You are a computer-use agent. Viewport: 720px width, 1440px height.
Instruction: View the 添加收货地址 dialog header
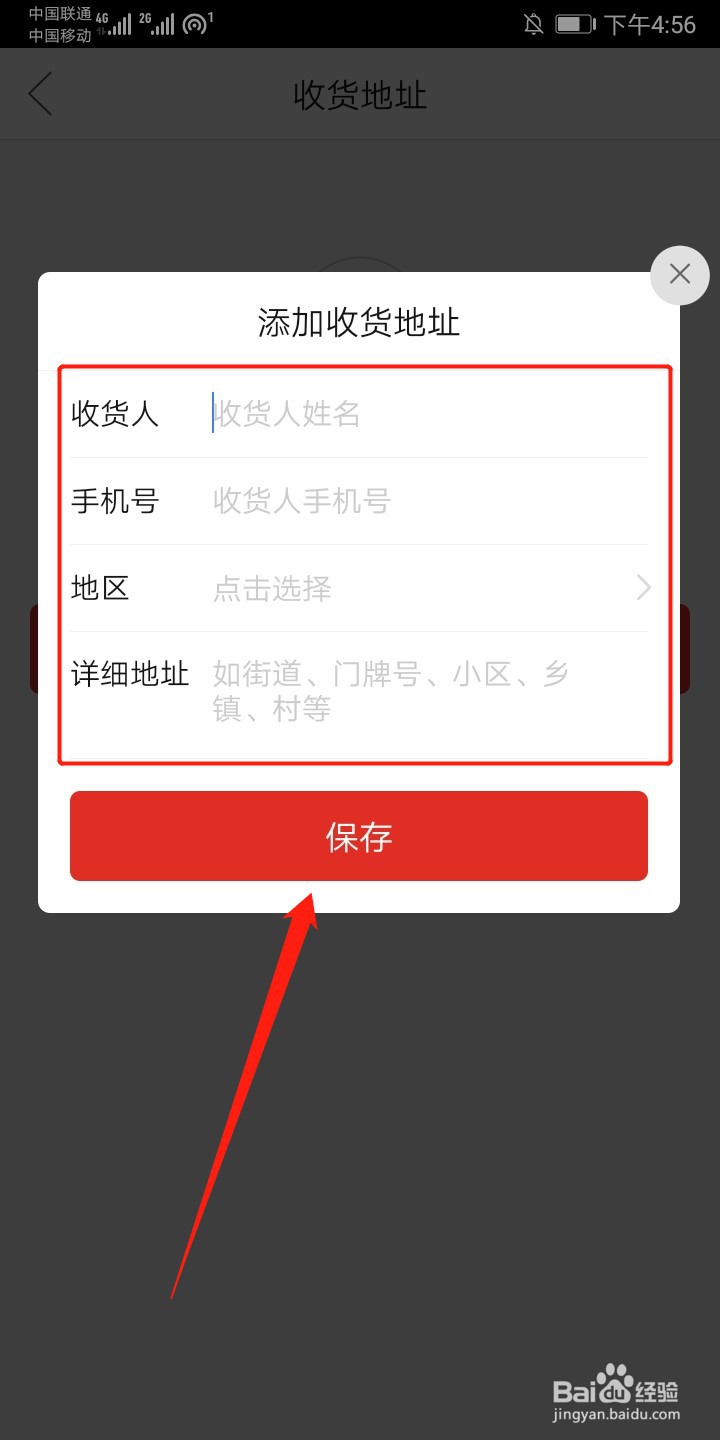(358, 322)
